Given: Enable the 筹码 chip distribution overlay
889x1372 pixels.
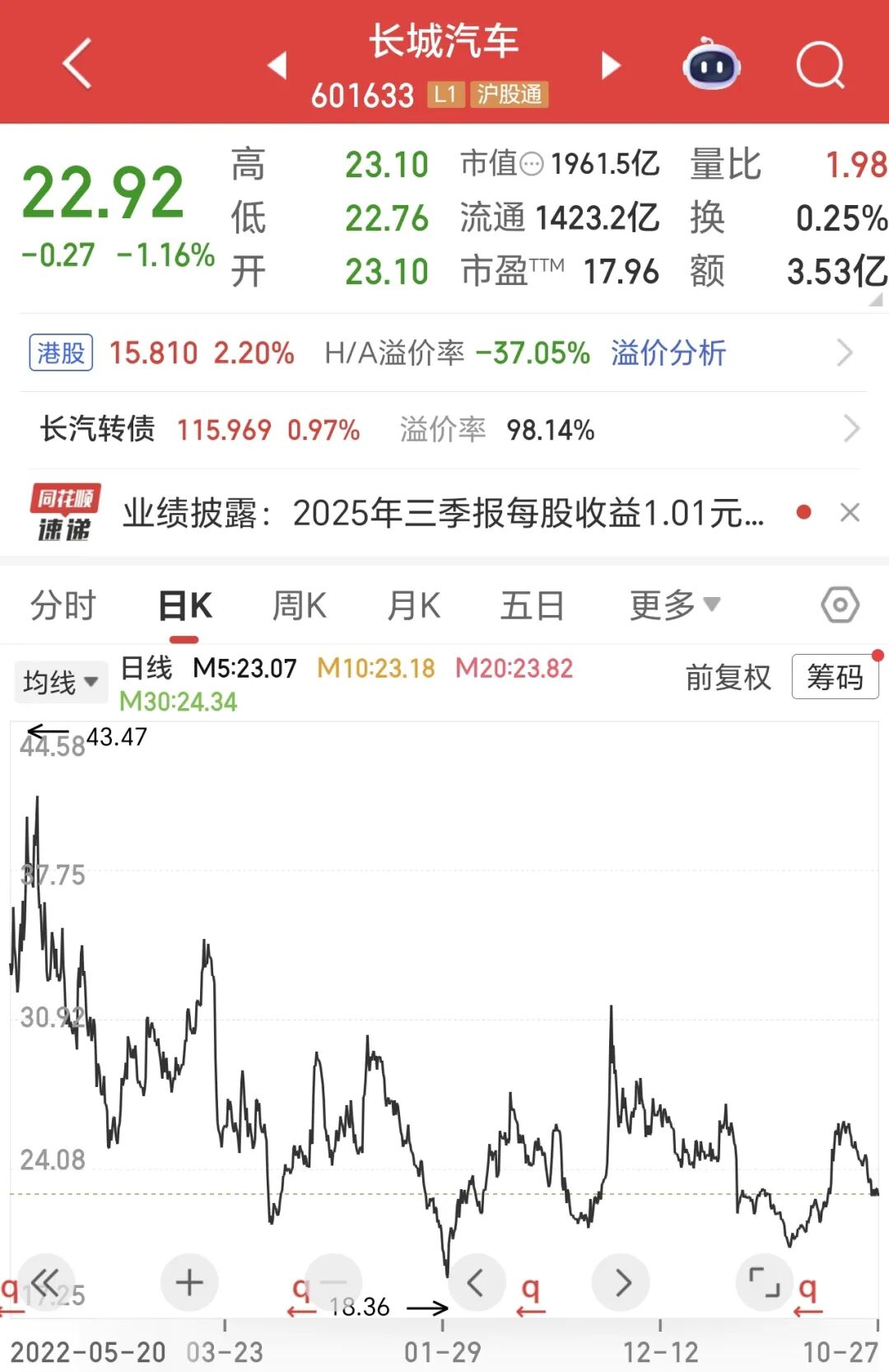Looking at the screenshot, I should tap(835, 679).
